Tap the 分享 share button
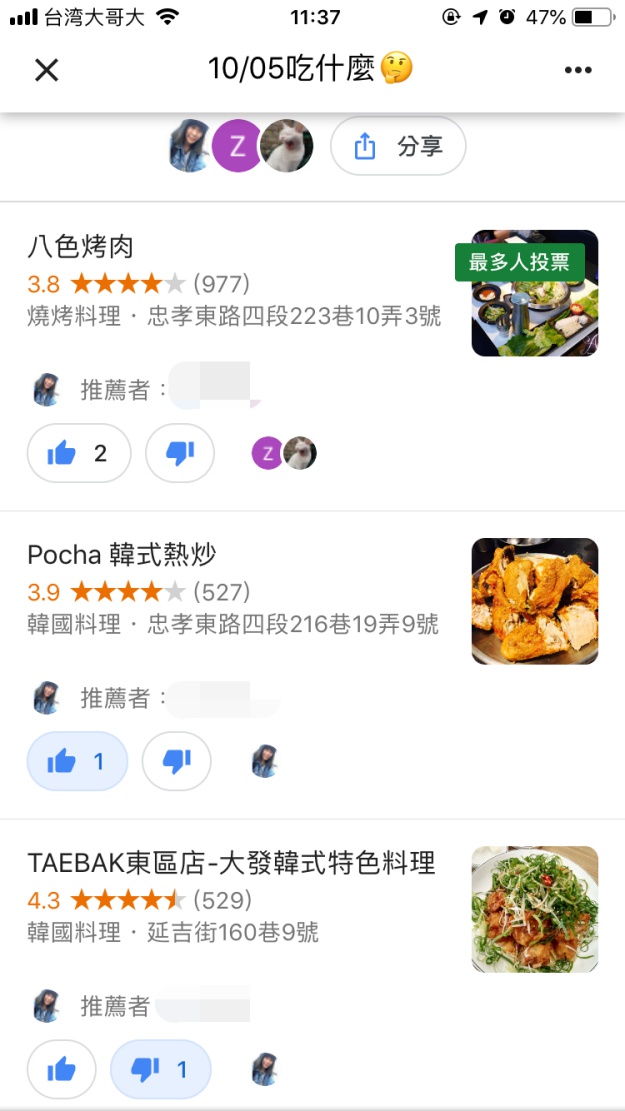625x1111 pixels. 398,146
